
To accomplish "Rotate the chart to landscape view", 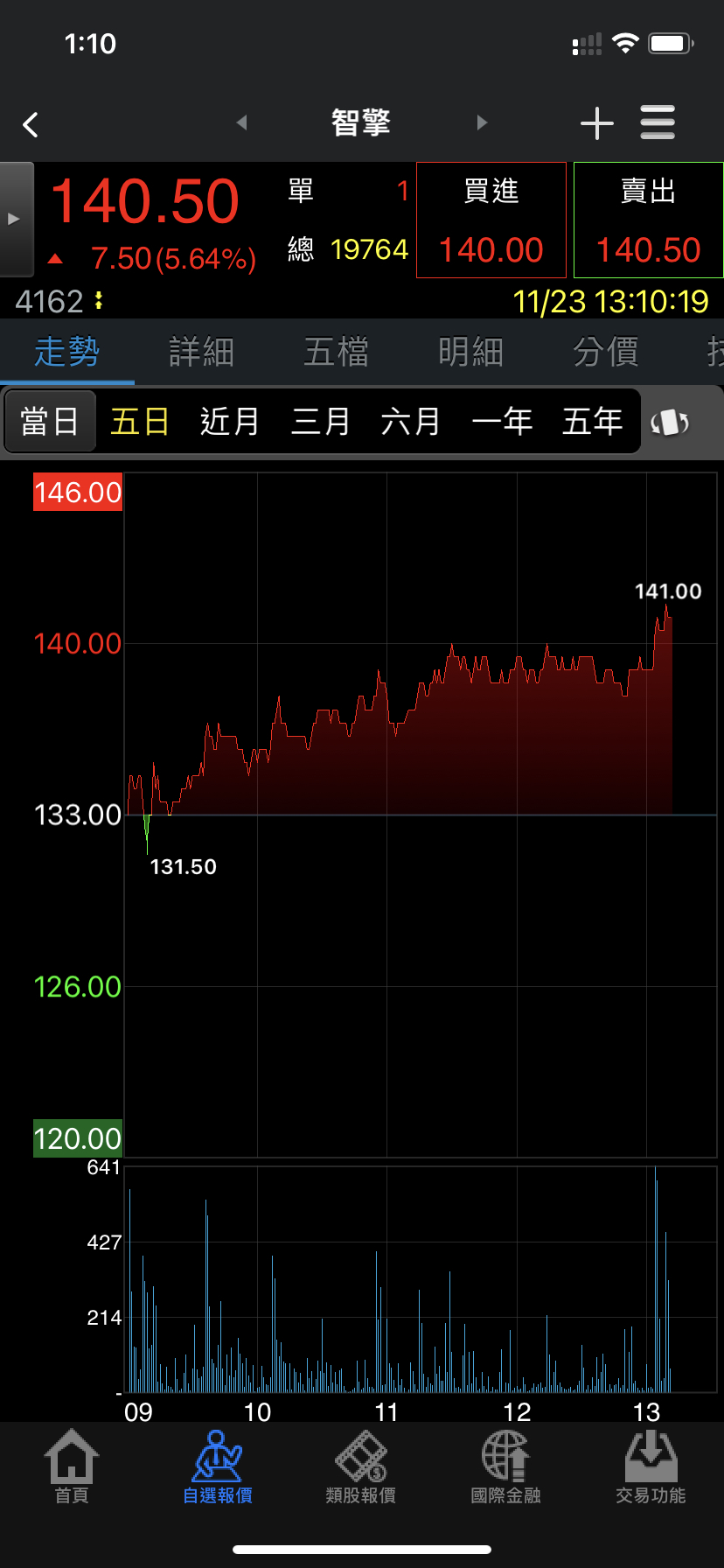I will (670, 423).
